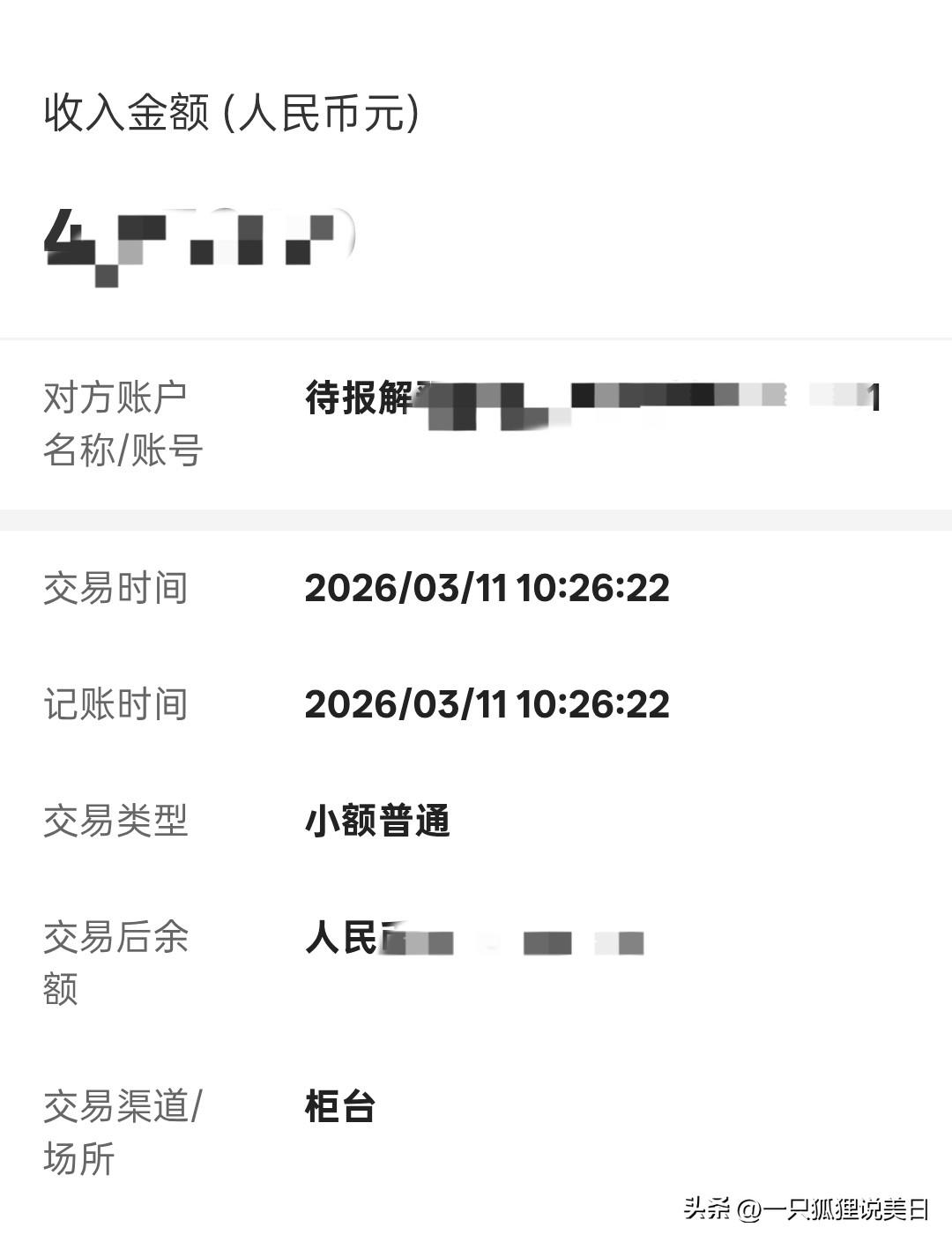Image resolution: width=952 pixels, height=1242 pixels.
Task: Click the gray divider below the income amount
Action: point(476,336)
